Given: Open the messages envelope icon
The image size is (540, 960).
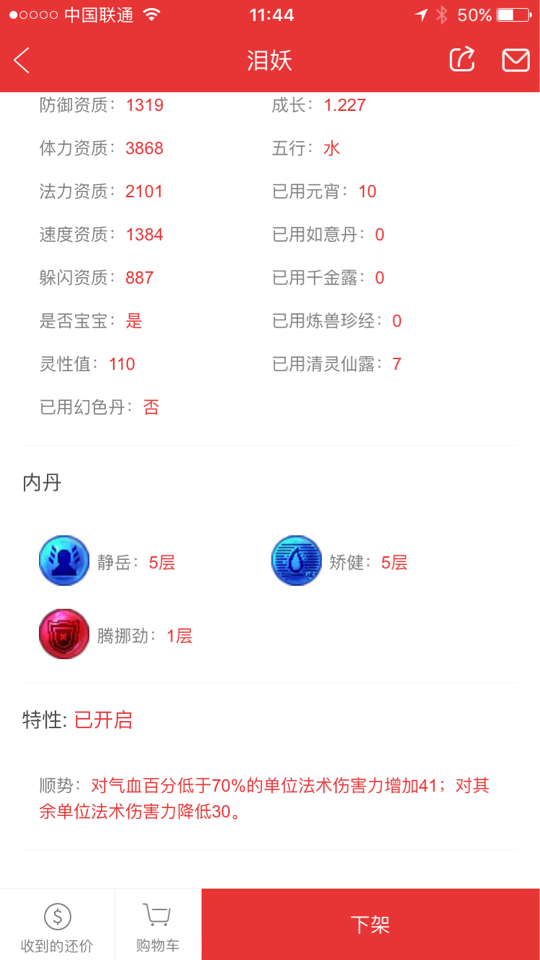Looking at the screenshot, I should [x=516, y=60].
